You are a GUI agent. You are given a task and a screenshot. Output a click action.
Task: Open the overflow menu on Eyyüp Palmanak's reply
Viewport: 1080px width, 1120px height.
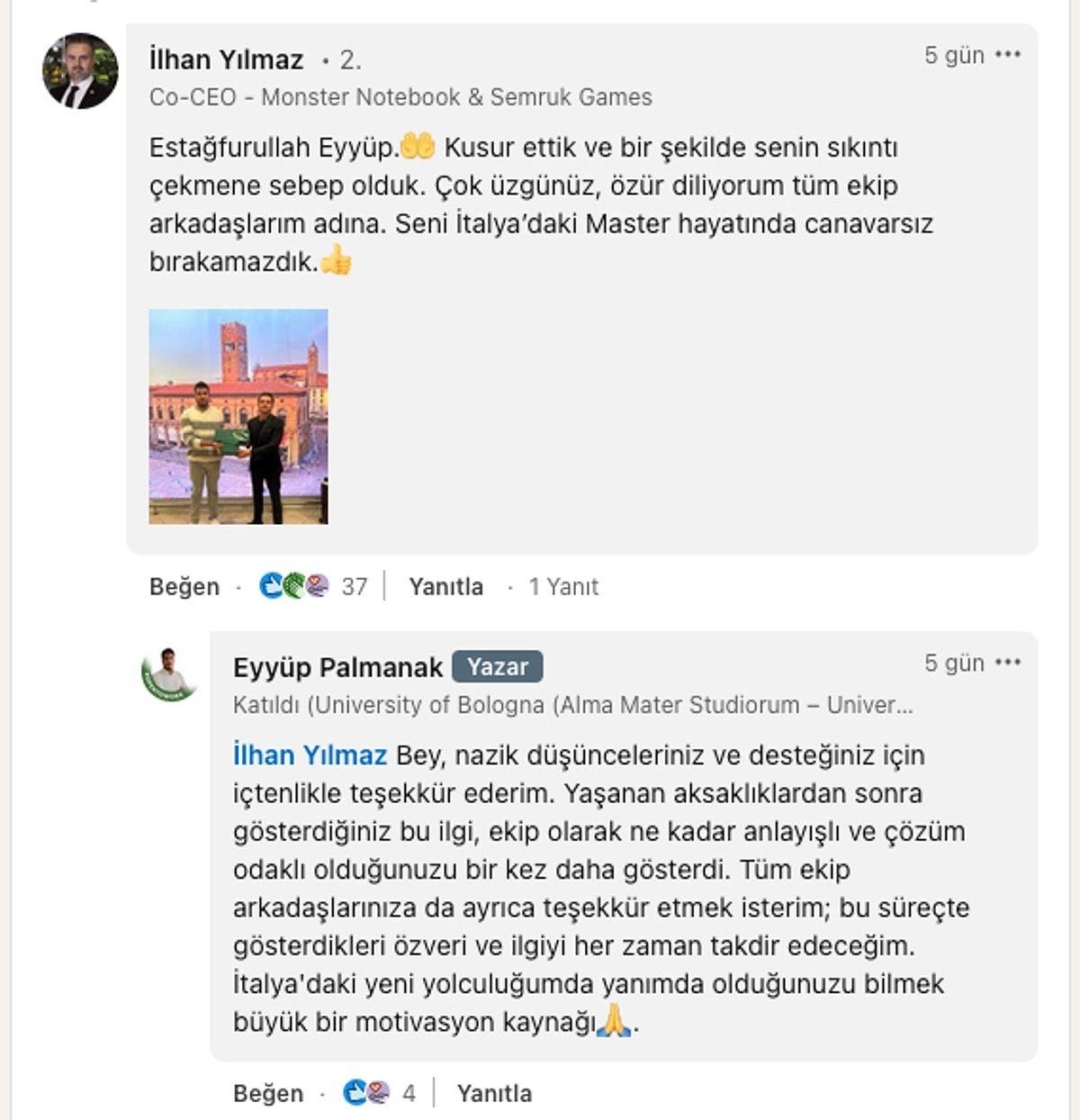click(1009, 664)
